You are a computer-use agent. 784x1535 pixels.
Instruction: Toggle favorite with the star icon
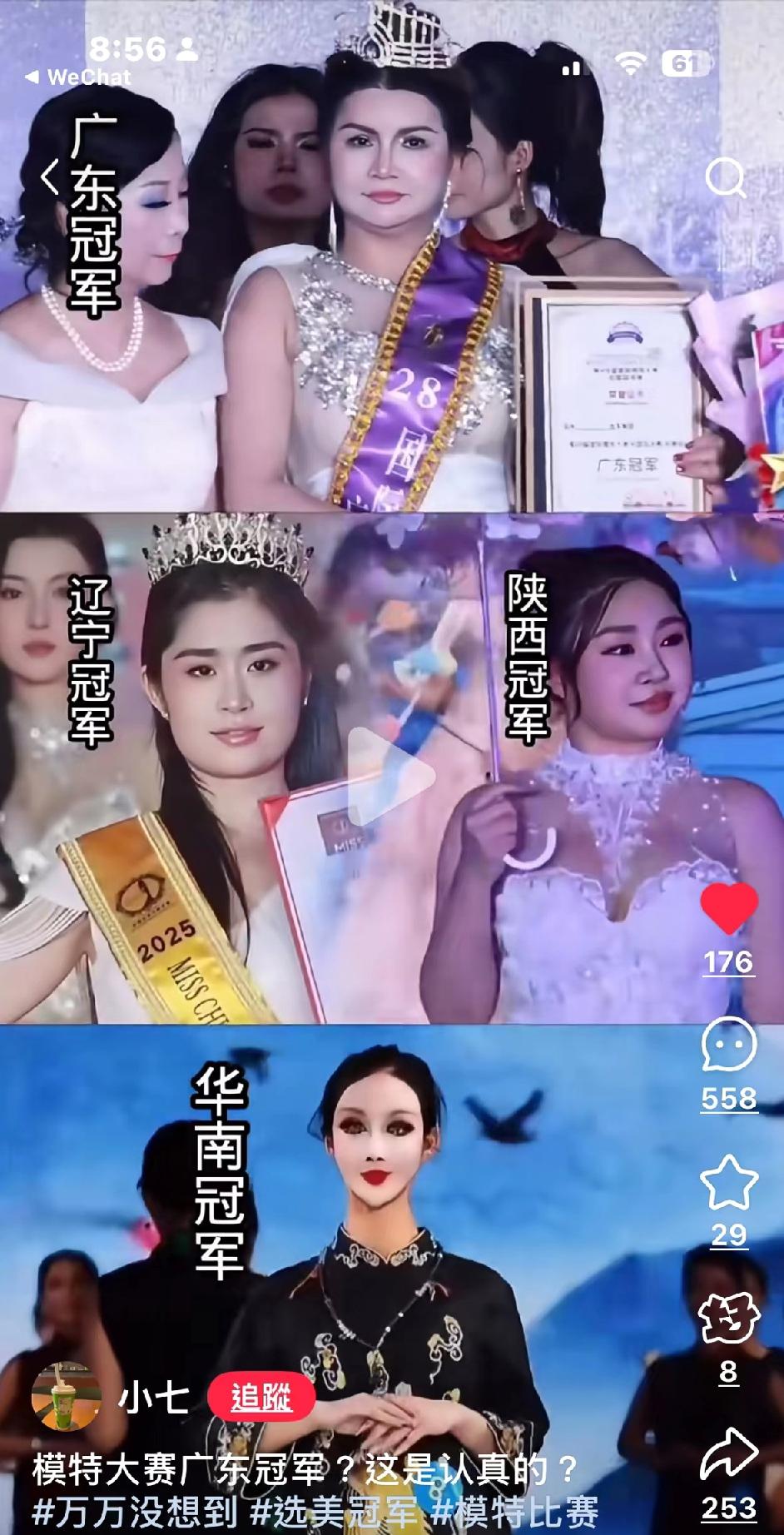coord(728,1182)
